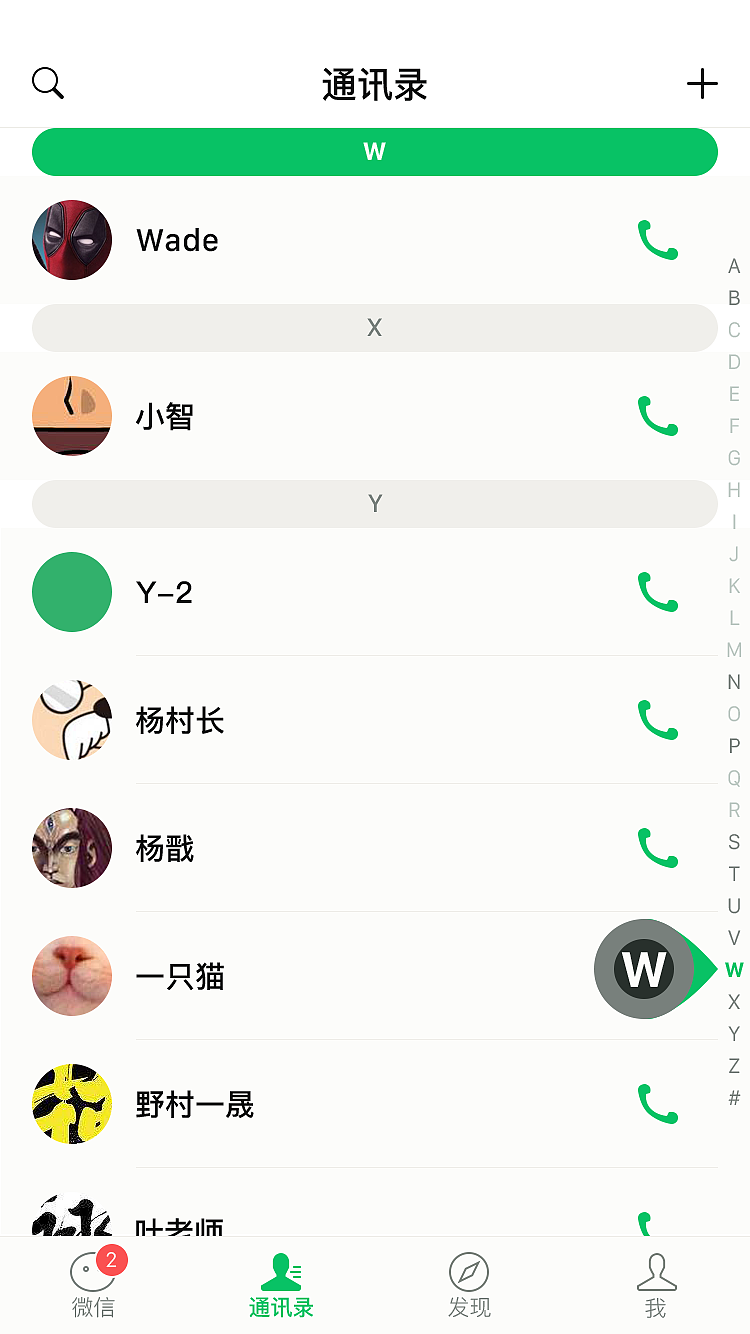The image size is (750, 1334).
Task: Call 野村一晟 using the phone icon
Action: click(x=657, y=1104)
